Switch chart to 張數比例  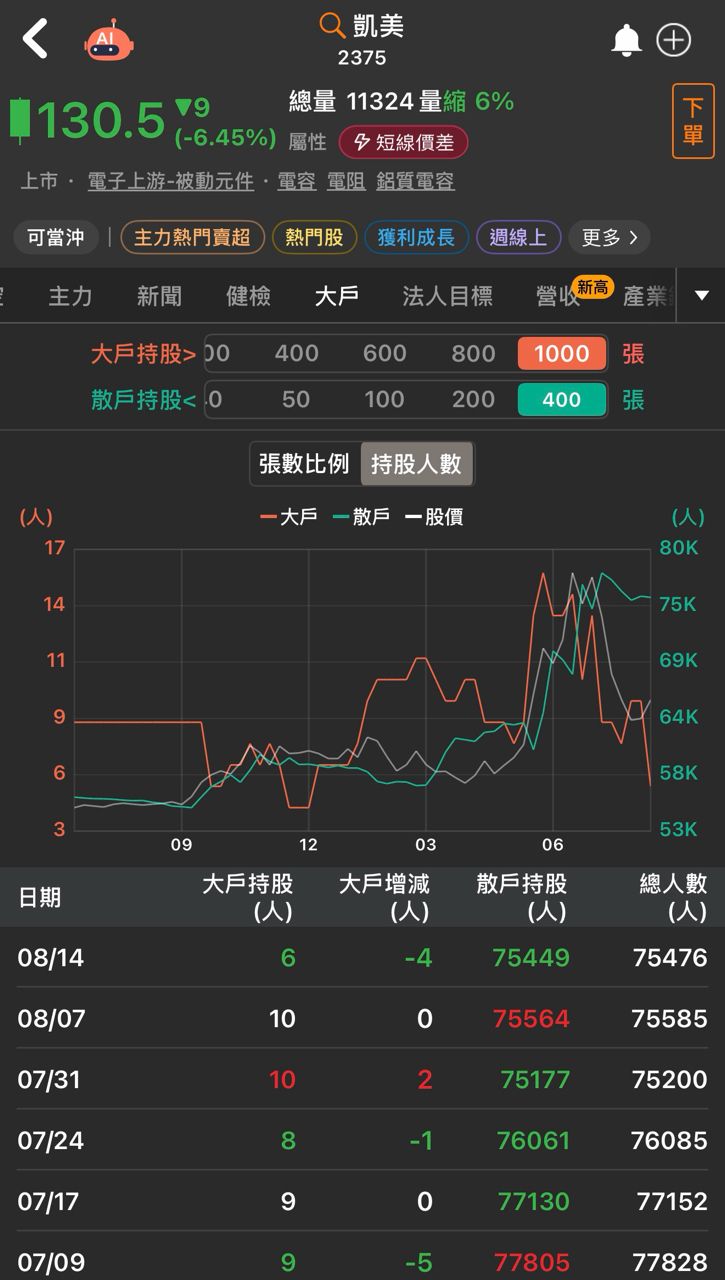coord(304,464)
